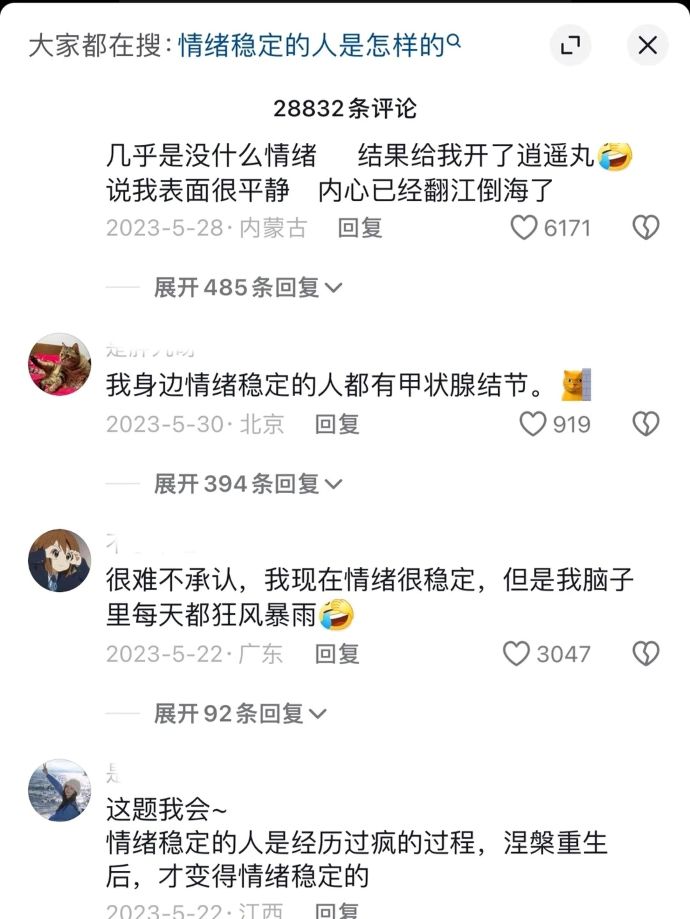This screenshot has width=690, height=919.
Task: Open the anime avatar commenter's profile
Action: coord(59,560)
